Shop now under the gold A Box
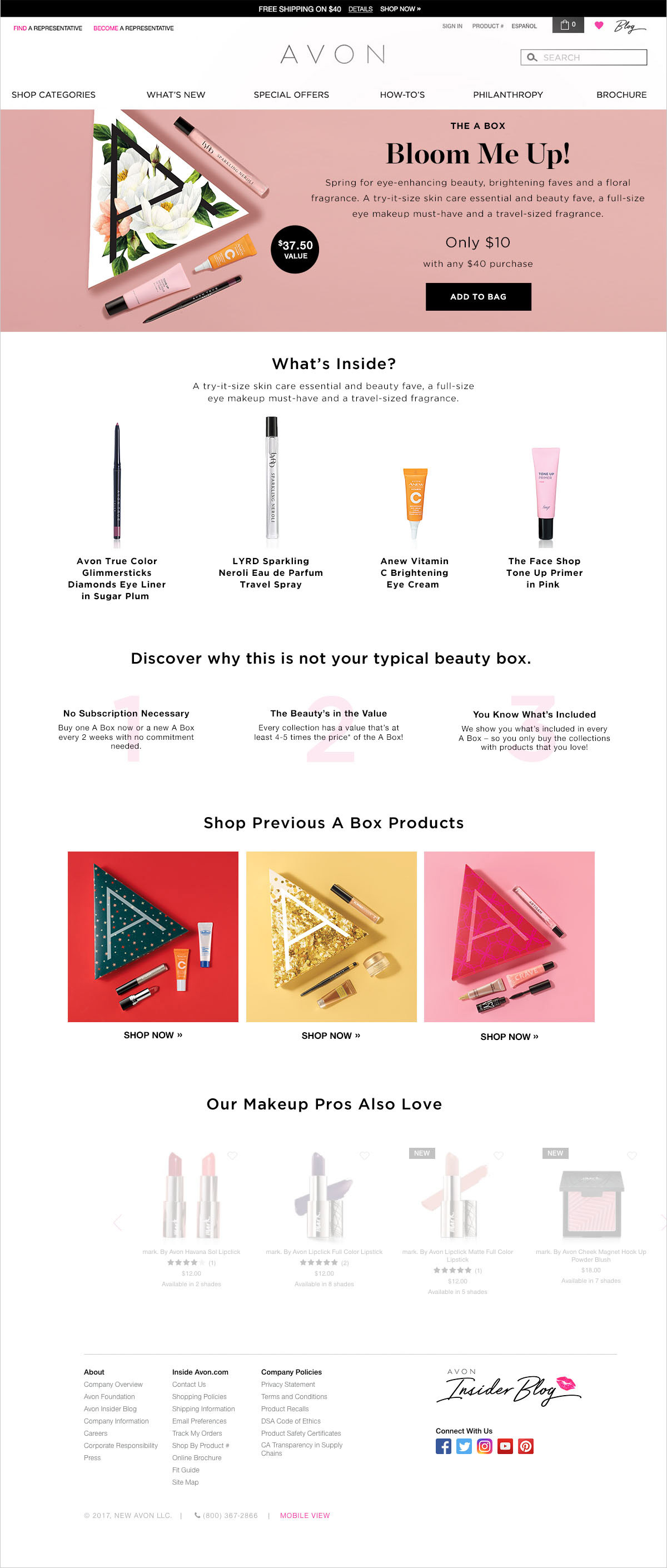 pos(331,1036)
